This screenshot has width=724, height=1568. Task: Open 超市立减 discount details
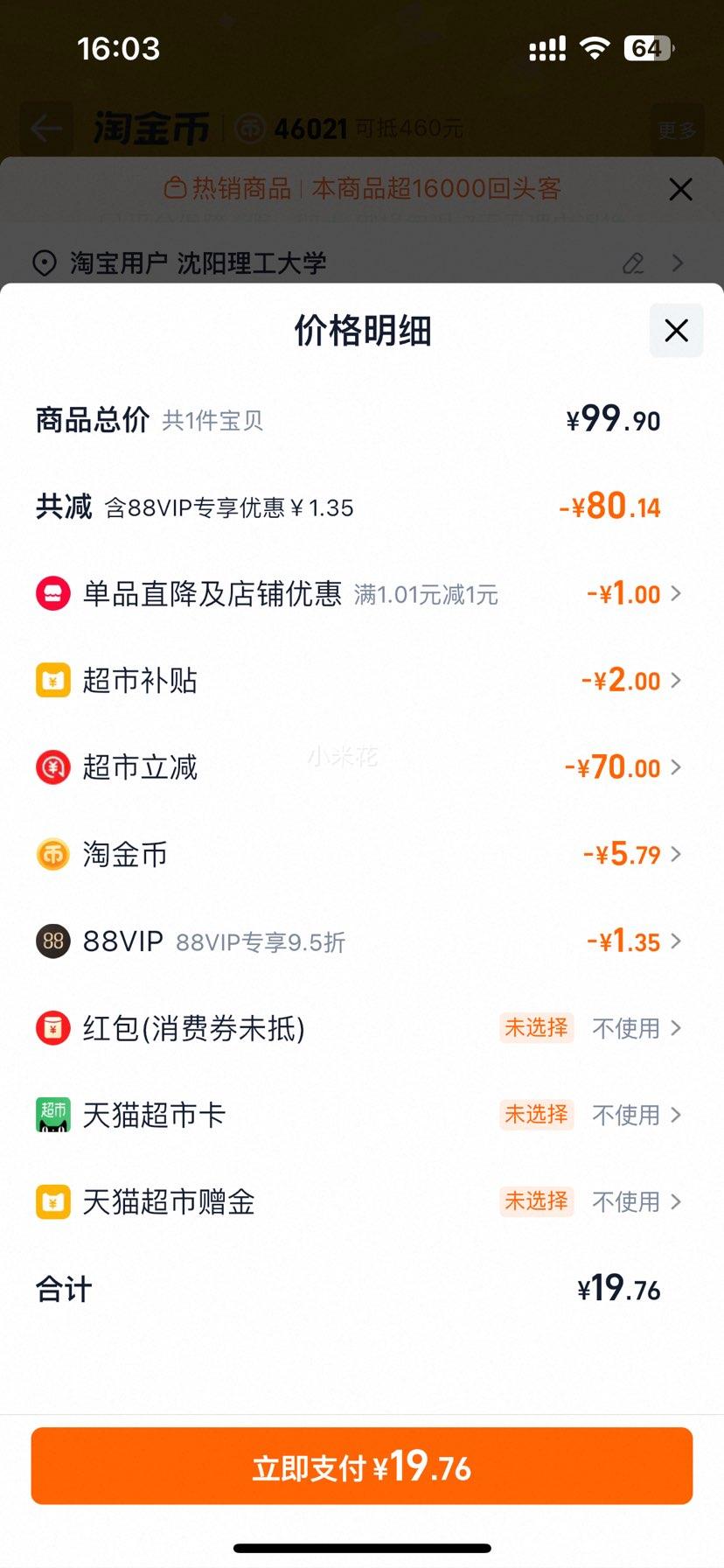pyautogui.click(x=622, y=767)
